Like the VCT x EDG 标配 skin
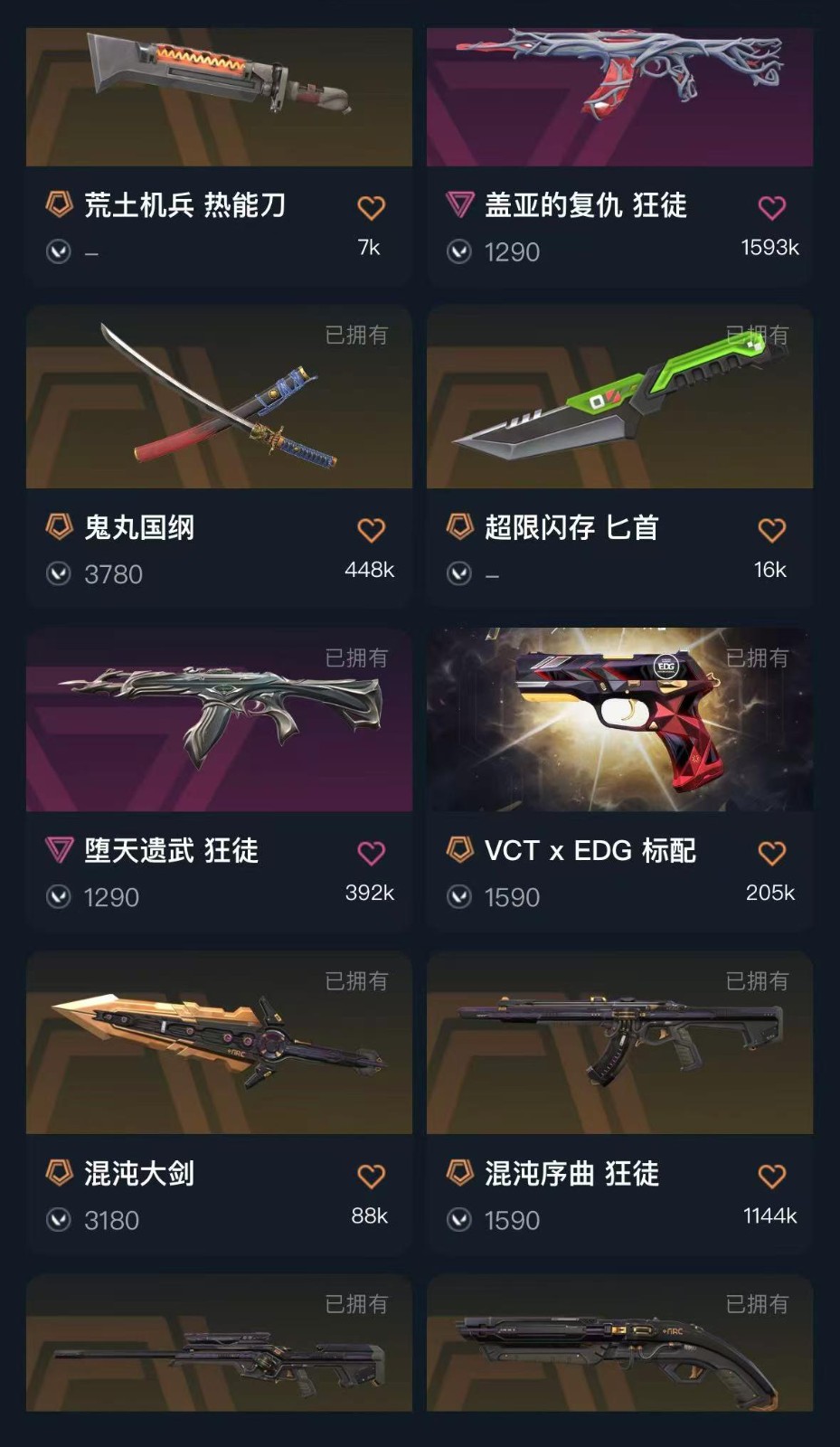 click(x=771, y=853)
